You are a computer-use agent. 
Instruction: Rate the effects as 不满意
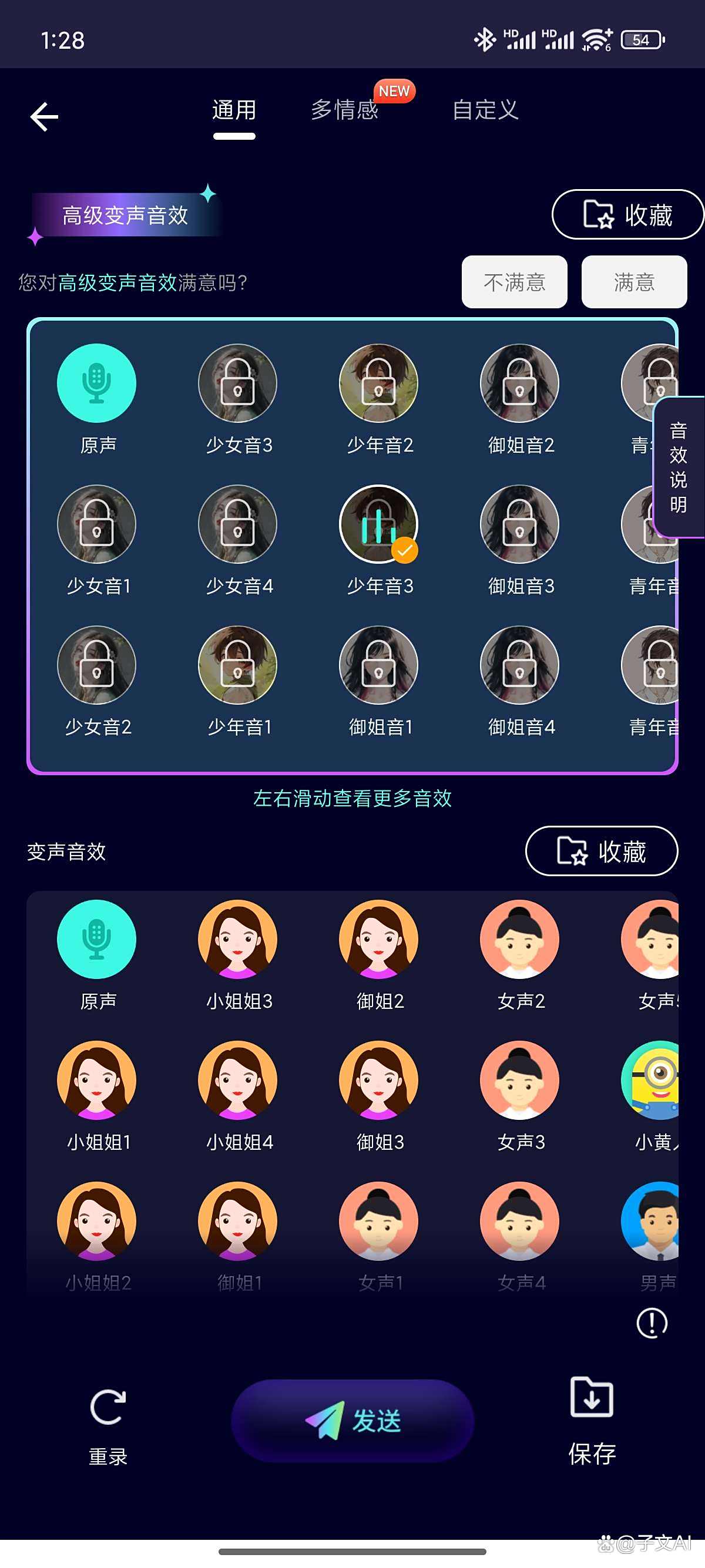(514, 282)
